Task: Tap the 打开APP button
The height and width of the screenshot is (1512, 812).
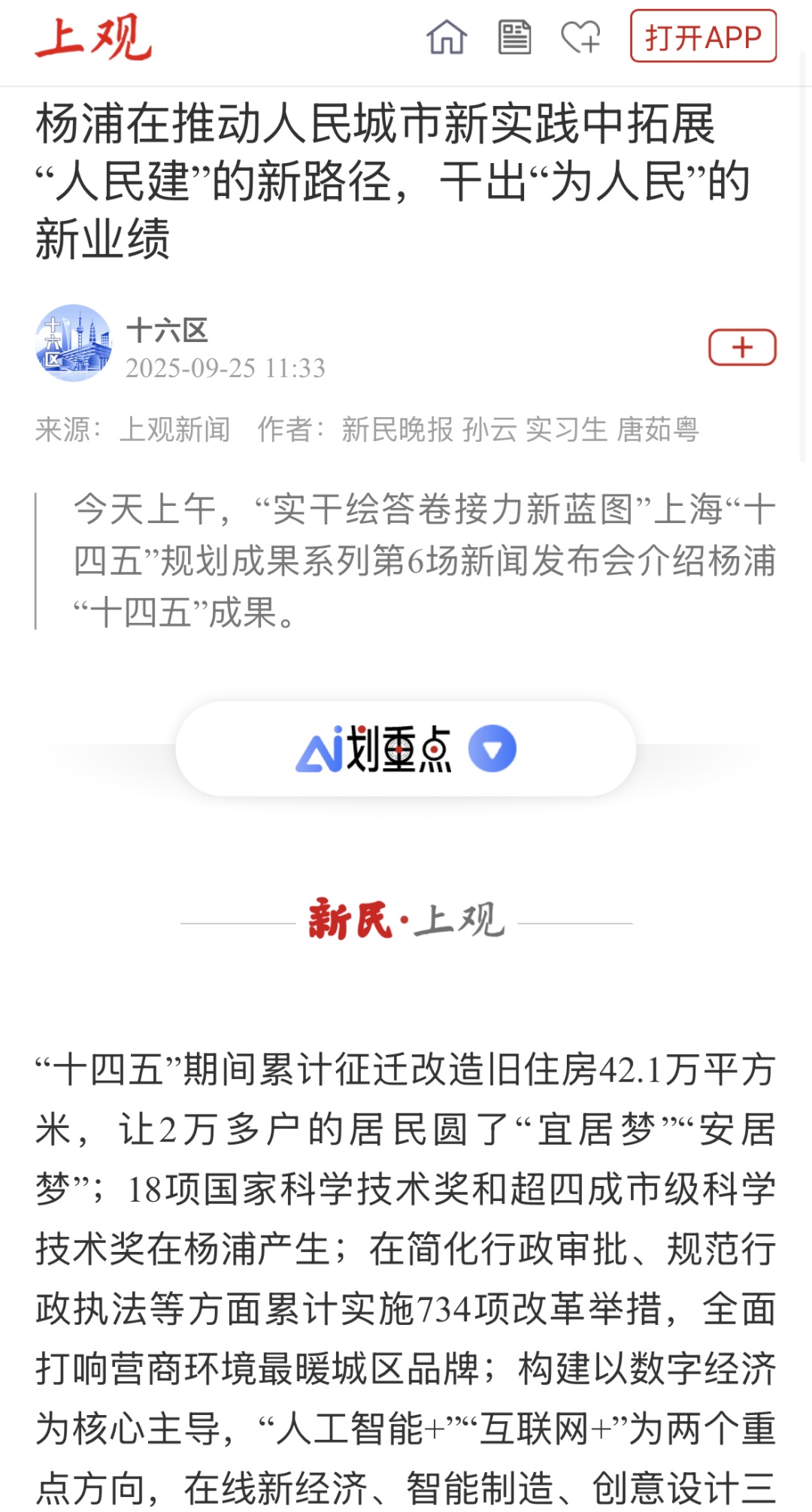Action: (x=703, y=36)
